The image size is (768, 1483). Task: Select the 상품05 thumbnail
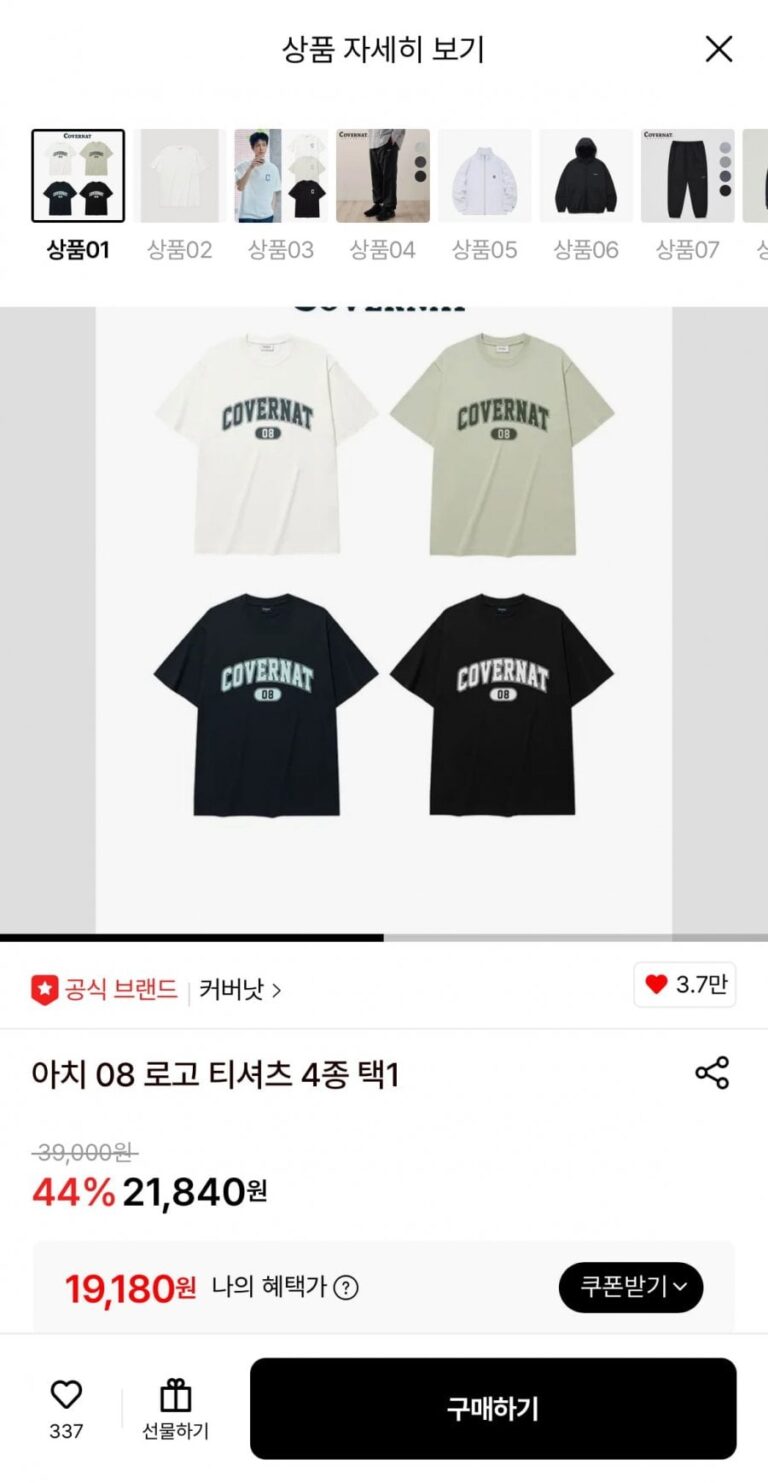coord(485,176)
